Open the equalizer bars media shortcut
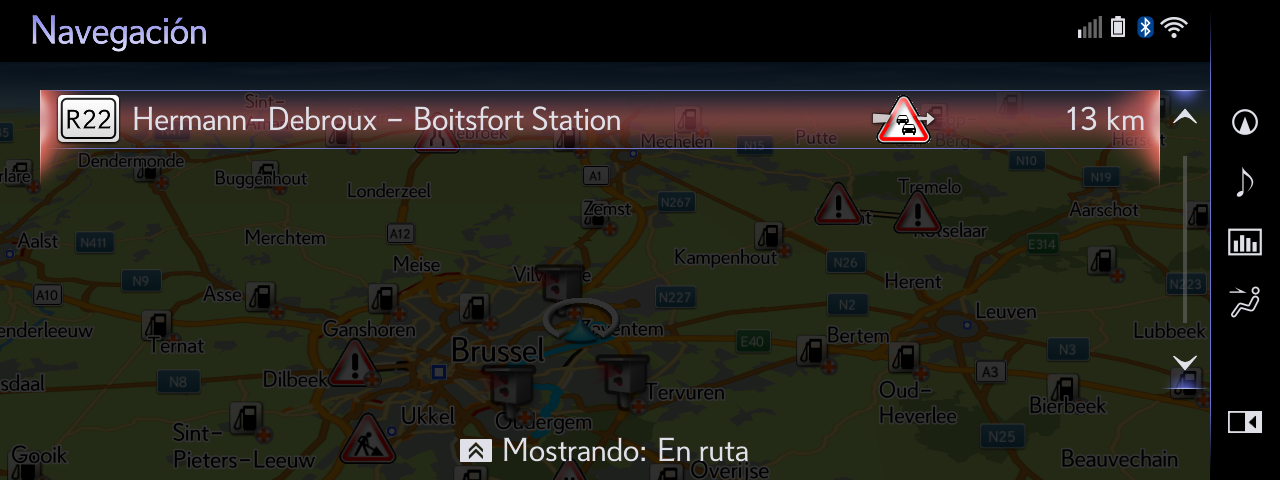Screen dimensions: 1280x480 (1244, 242)
